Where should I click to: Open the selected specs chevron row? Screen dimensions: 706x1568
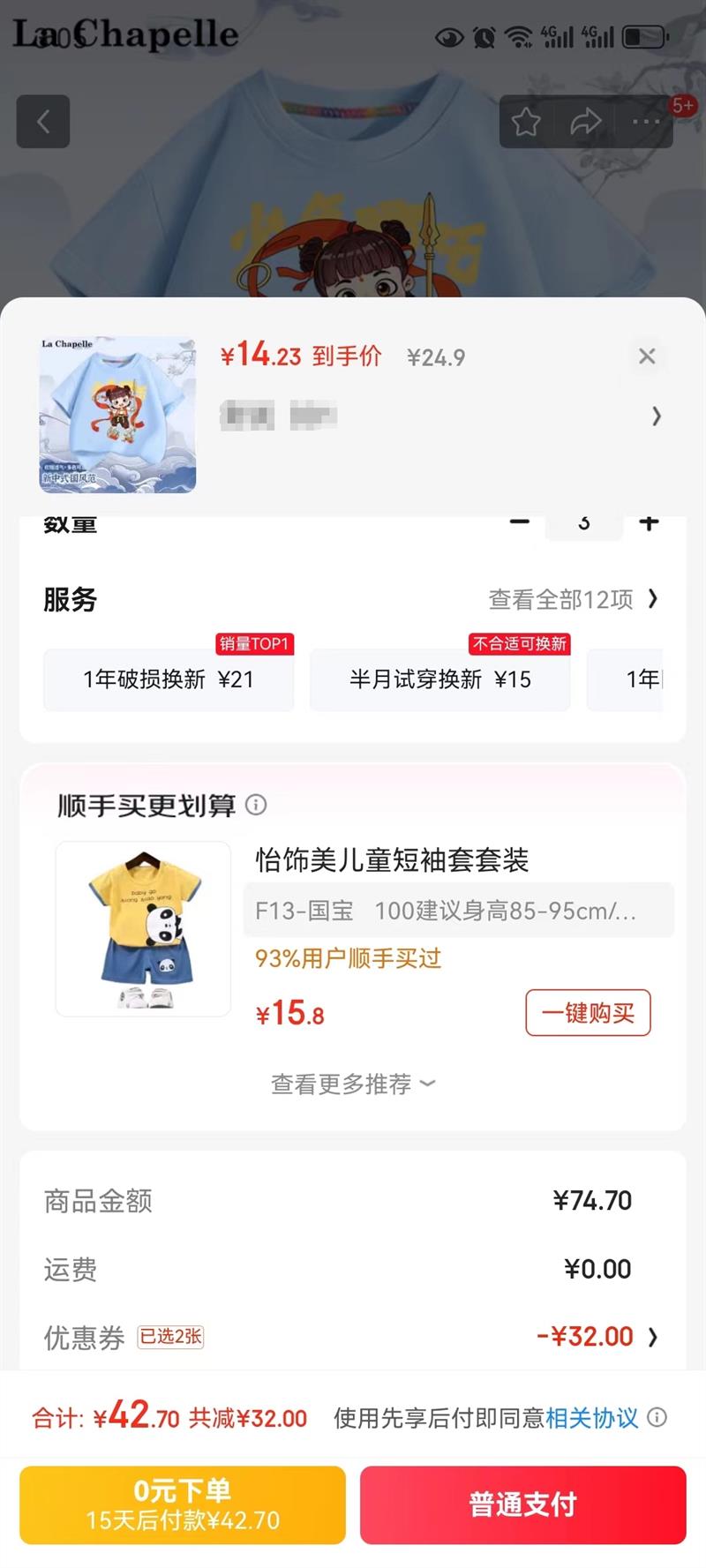[656, 416]
